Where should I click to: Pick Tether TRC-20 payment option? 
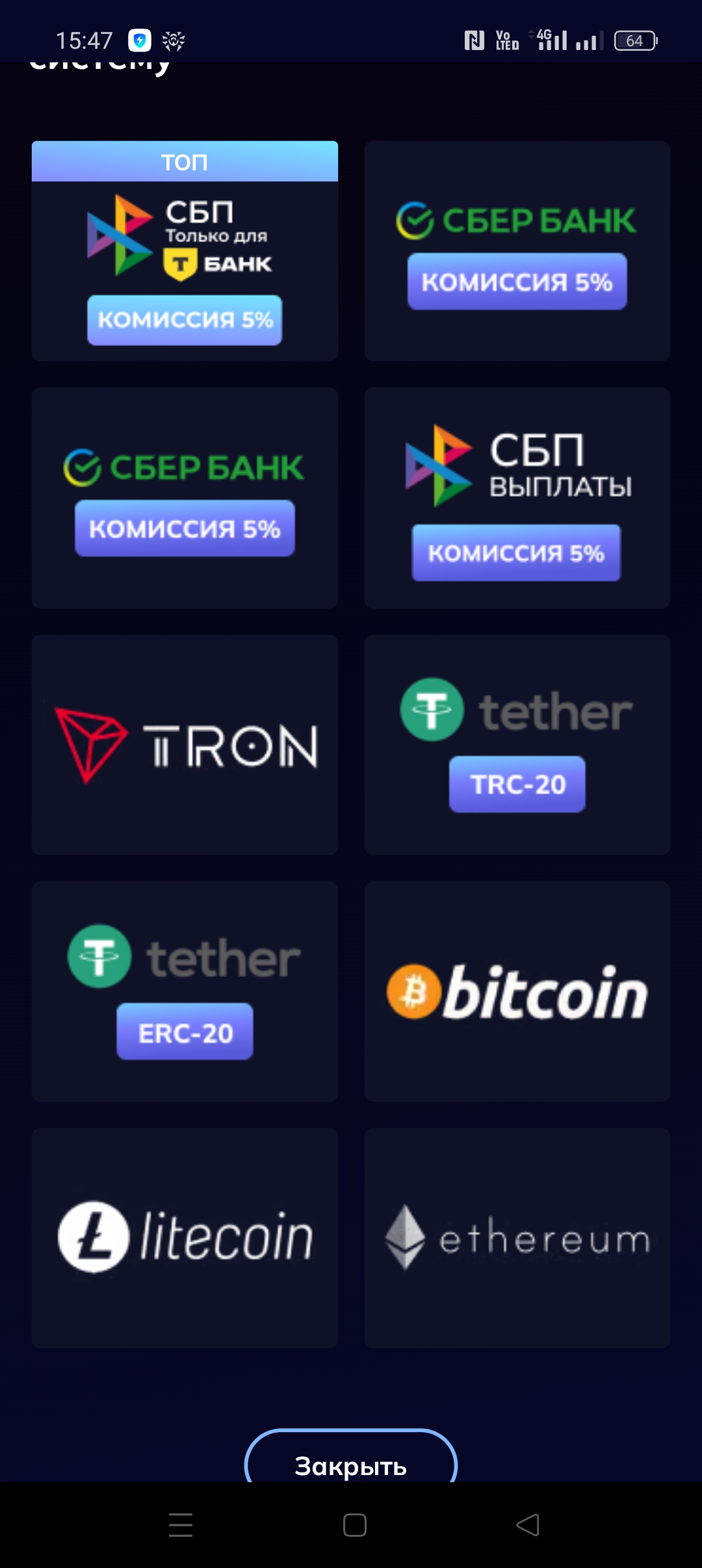coord(517,745)
